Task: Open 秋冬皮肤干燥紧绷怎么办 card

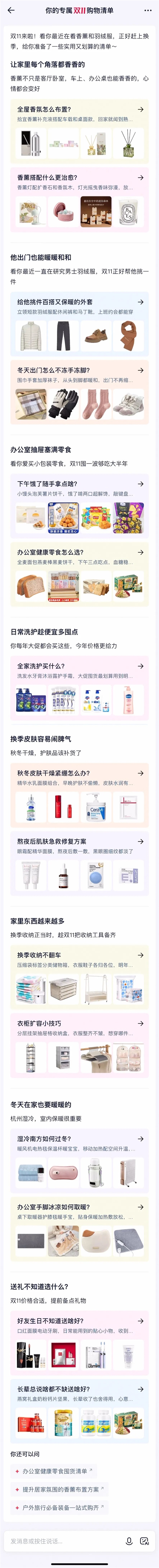Action: [79, 773]
